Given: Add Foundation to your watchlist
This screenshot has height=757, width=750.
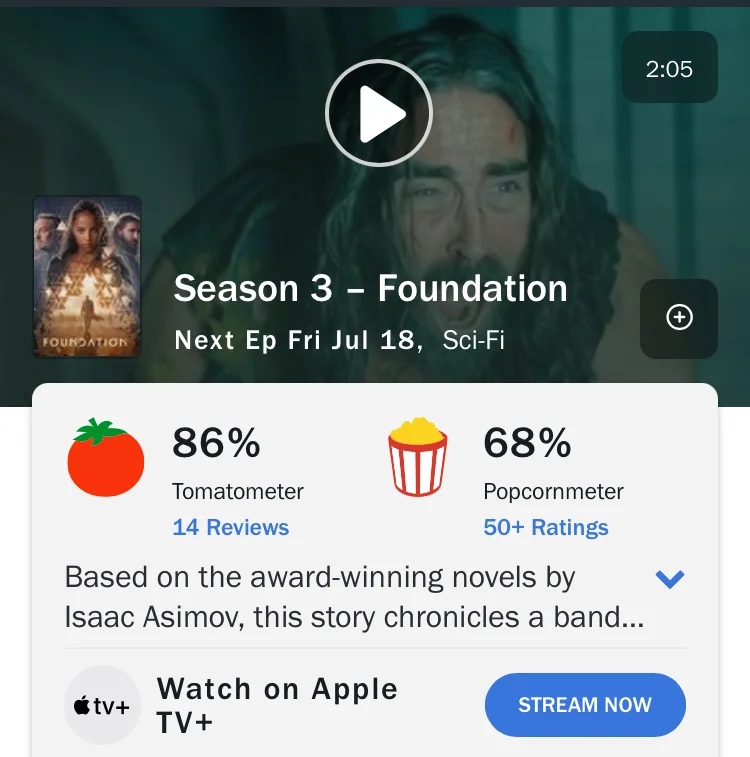Looking at the screenshot, I should pyautogui.click(x=679, y=318).
